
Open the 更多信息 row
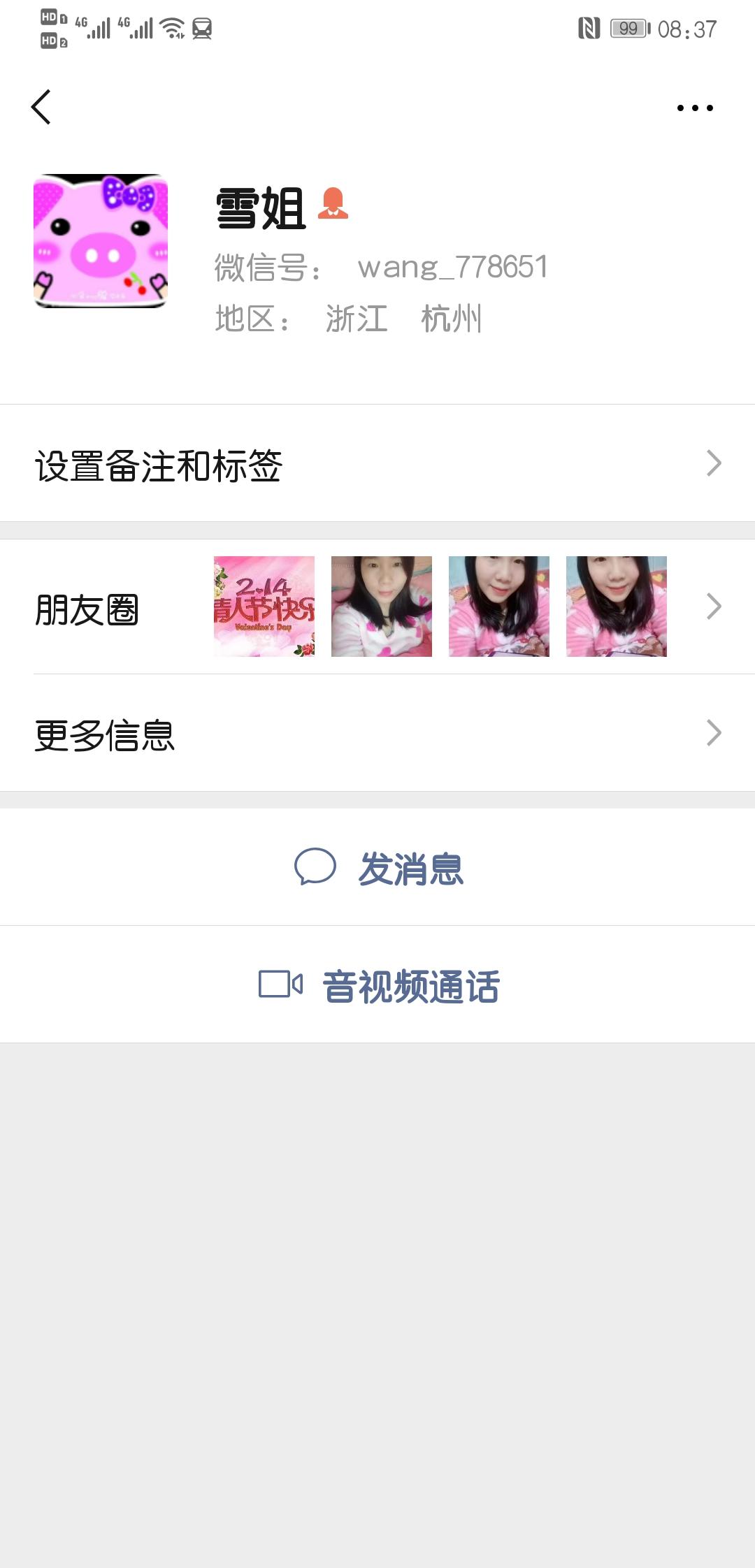377,734
